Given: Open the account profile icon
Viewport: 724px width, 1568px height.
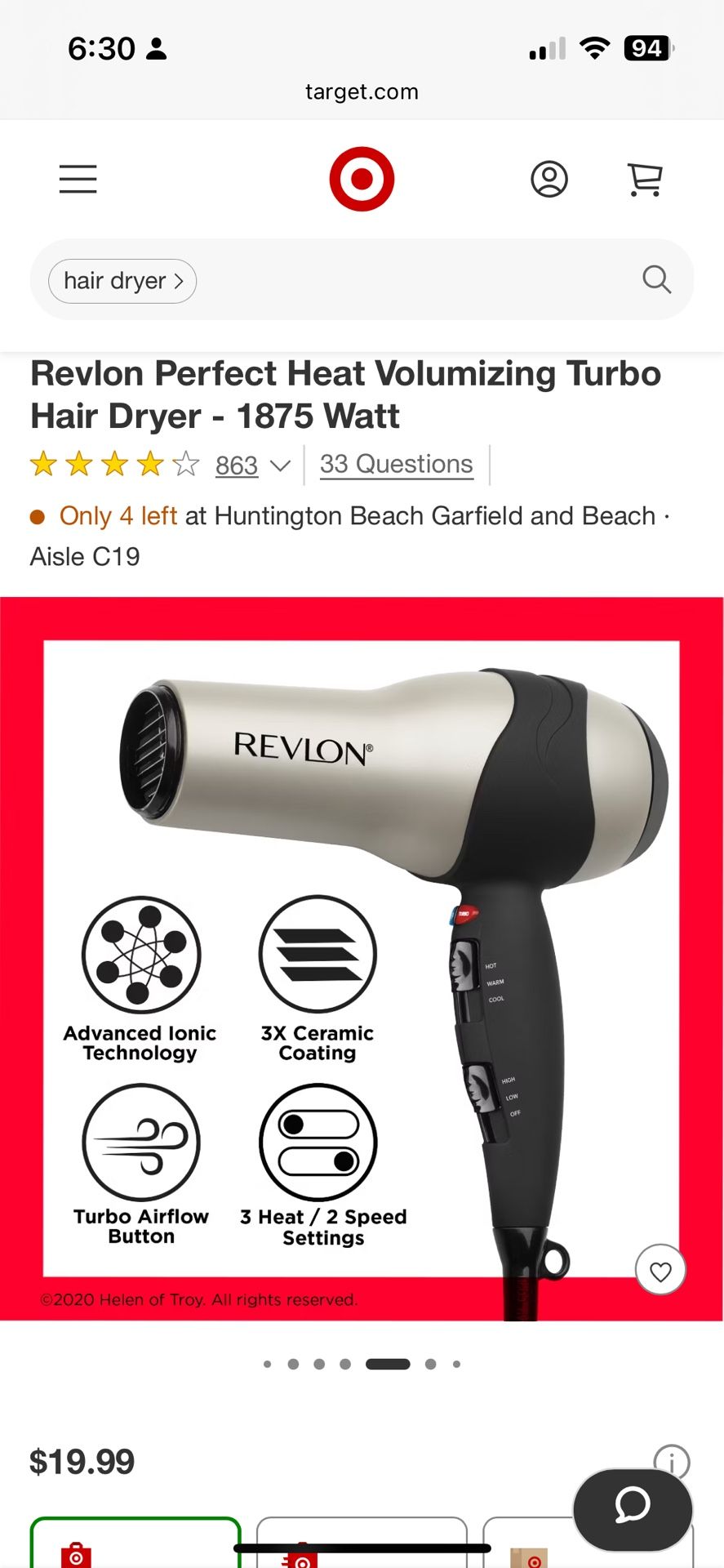Looking at the screenshot, I should [549, 179].
